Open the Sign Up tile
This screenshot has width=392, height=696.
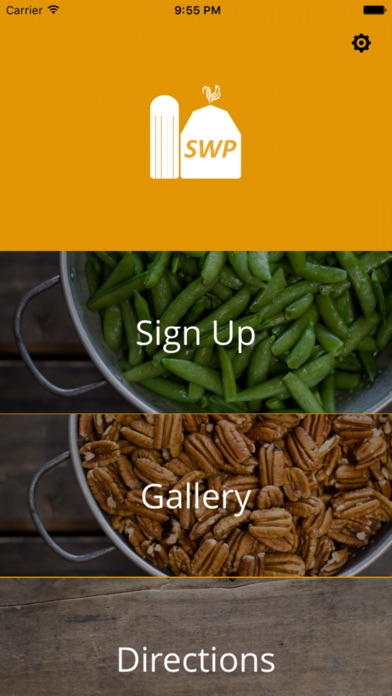pyautogui.click(x=196, y=332)
